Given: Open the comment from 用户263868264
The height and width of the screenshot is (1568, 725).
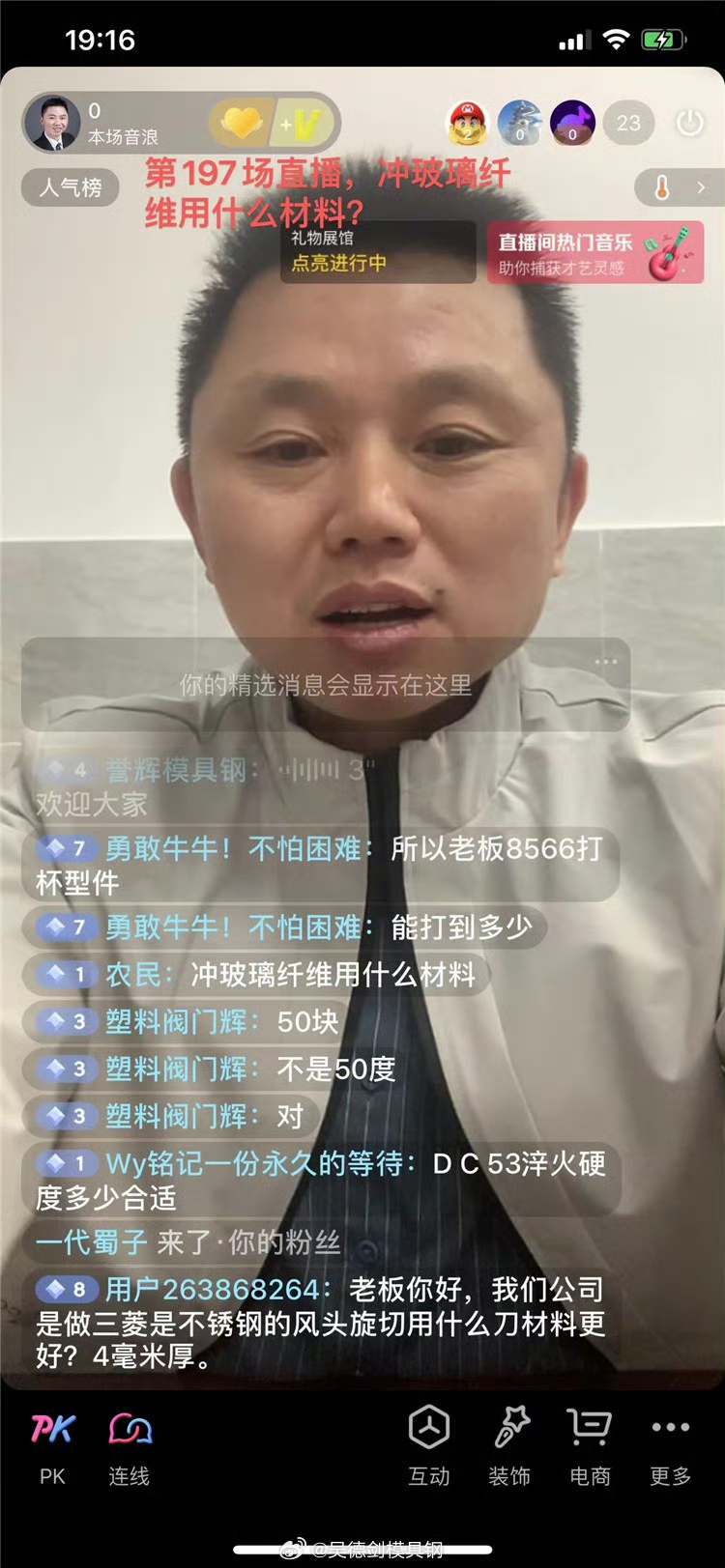Looking at the screenshot, I should (x=319, y=1323).
